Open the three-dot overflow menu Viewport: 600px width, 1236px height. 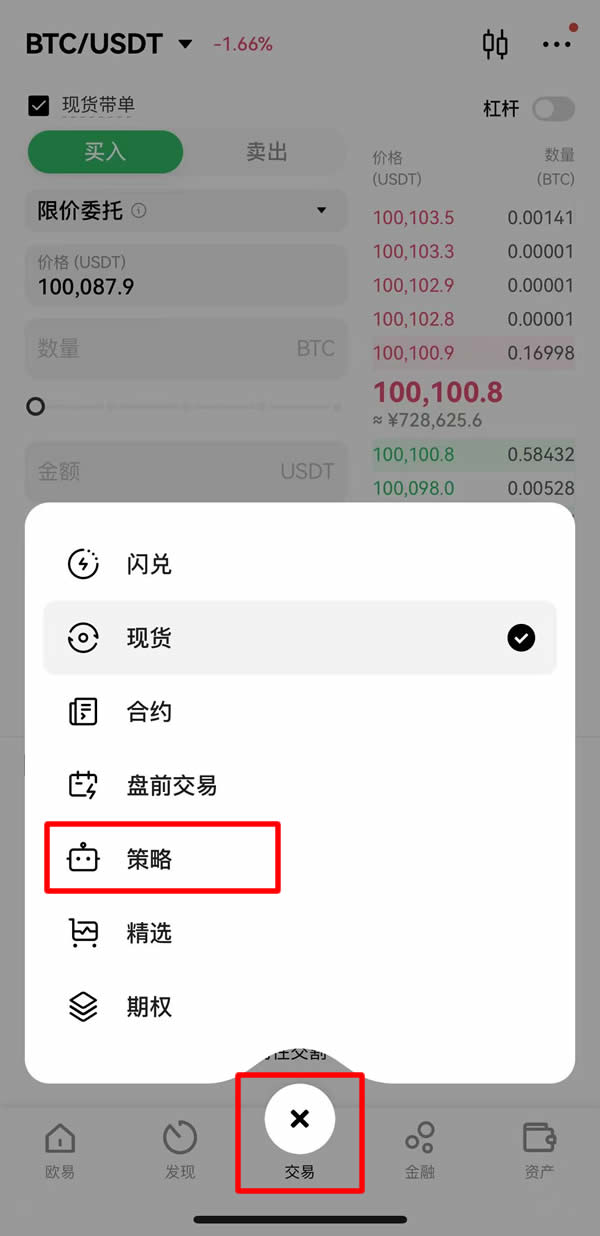coord(556,44)
